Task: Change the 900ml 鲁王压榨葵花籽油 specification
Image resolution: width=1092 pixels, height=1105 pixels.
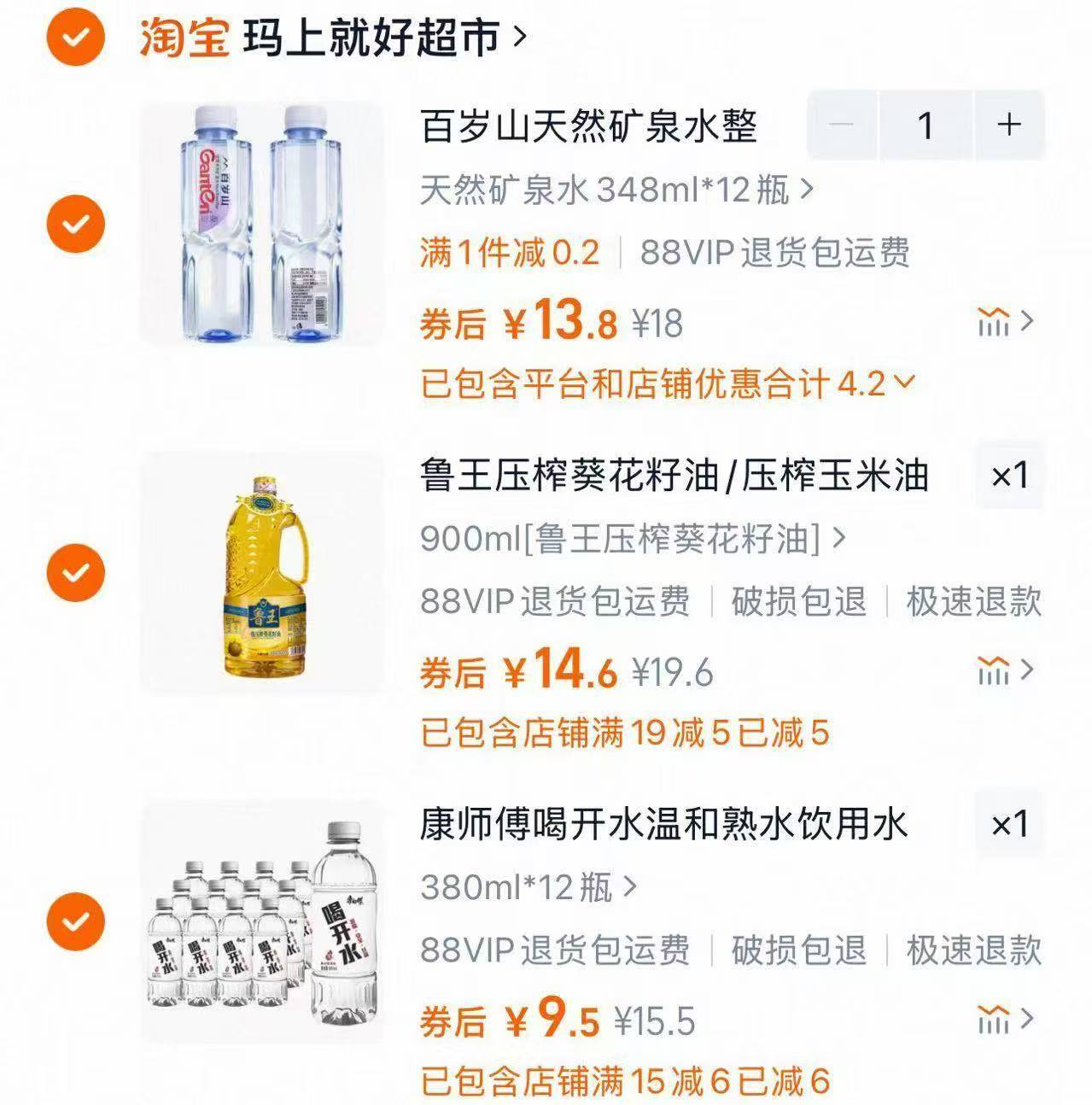Action: tap(632, 539)
